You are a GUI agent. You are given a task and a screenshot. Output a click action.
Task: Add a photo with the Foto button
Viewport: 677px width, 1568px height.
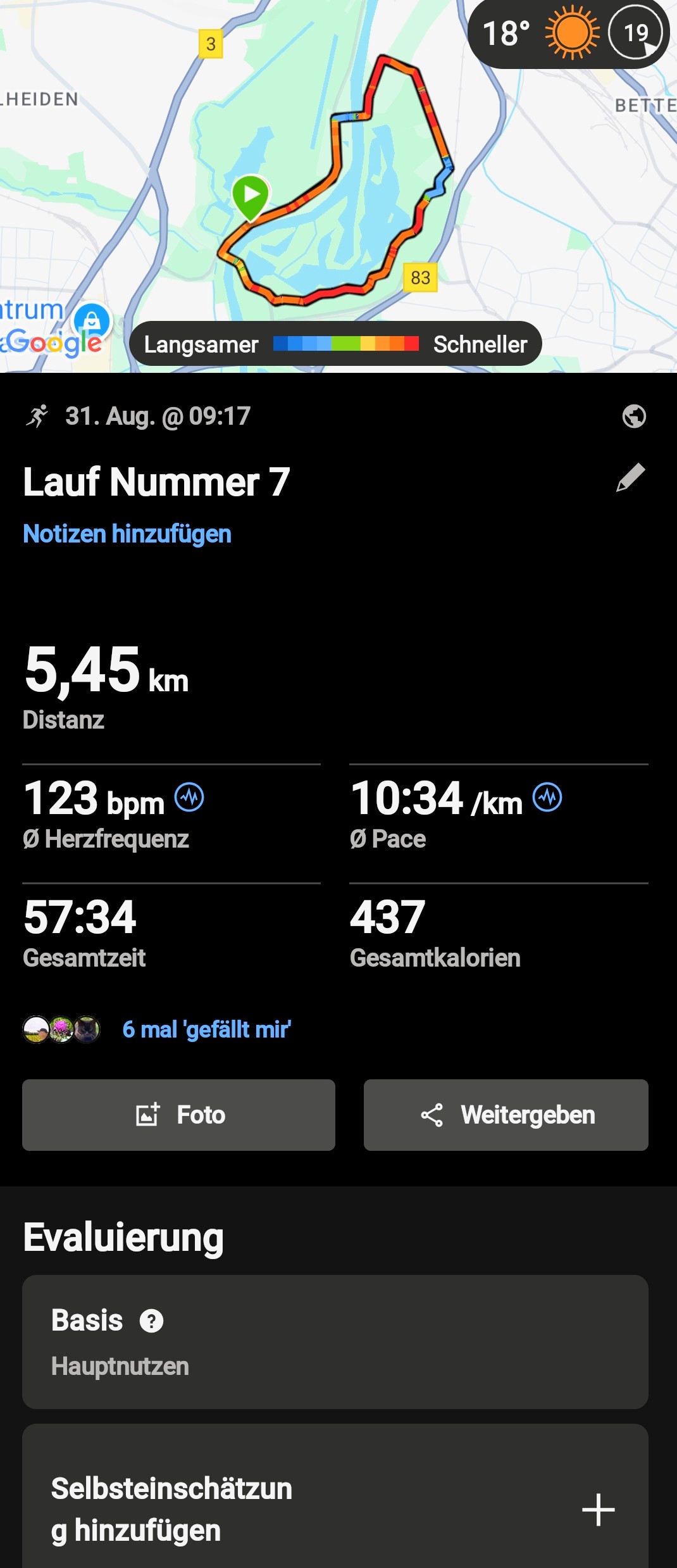[x=178, y=1115]
